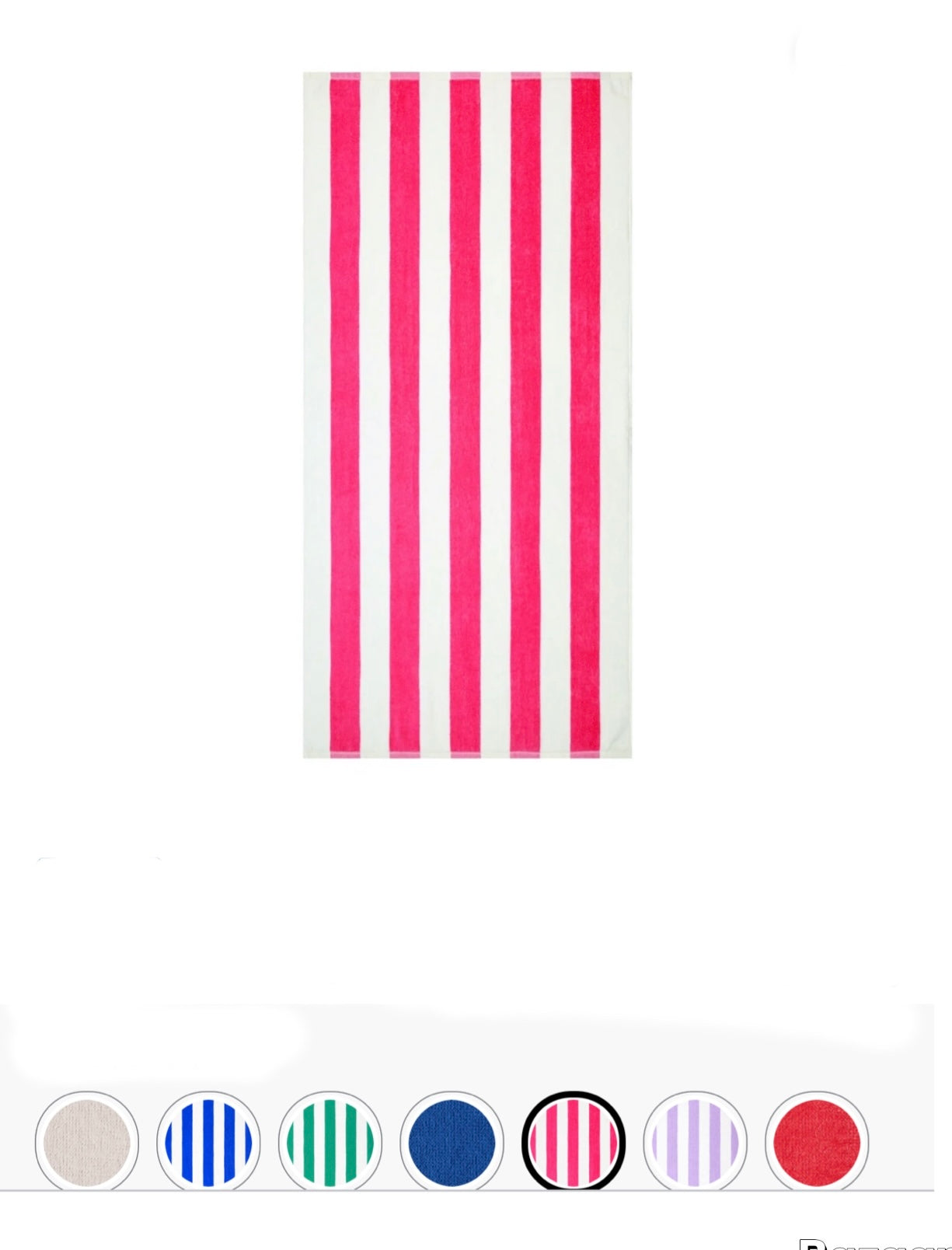Choose the lavender striped towel swatch
The height and width of the screenshot is (1250, 952).
pos(695,1141)
